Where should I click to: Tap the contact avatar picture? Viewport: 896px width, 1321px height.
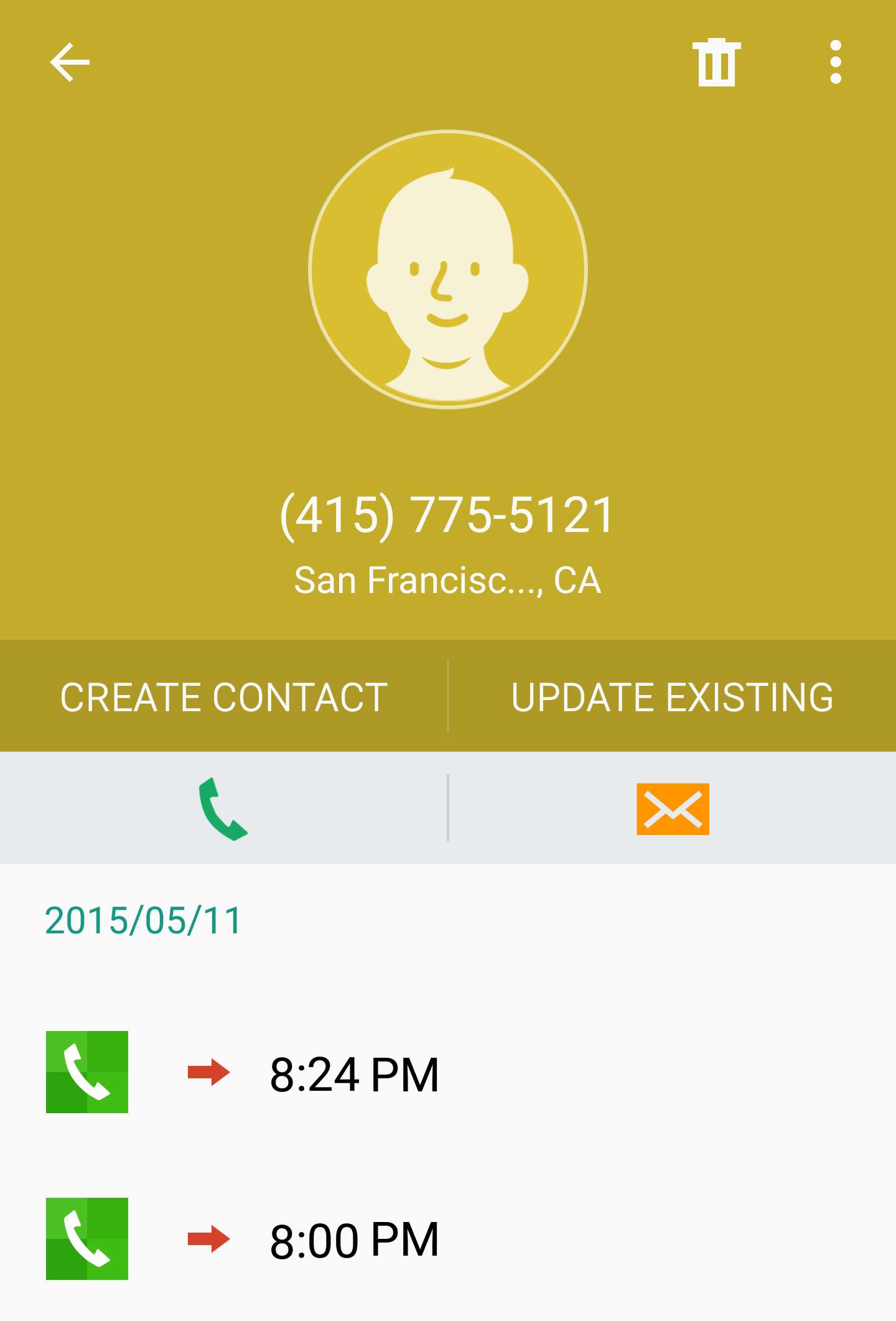(x=448, y=269)
